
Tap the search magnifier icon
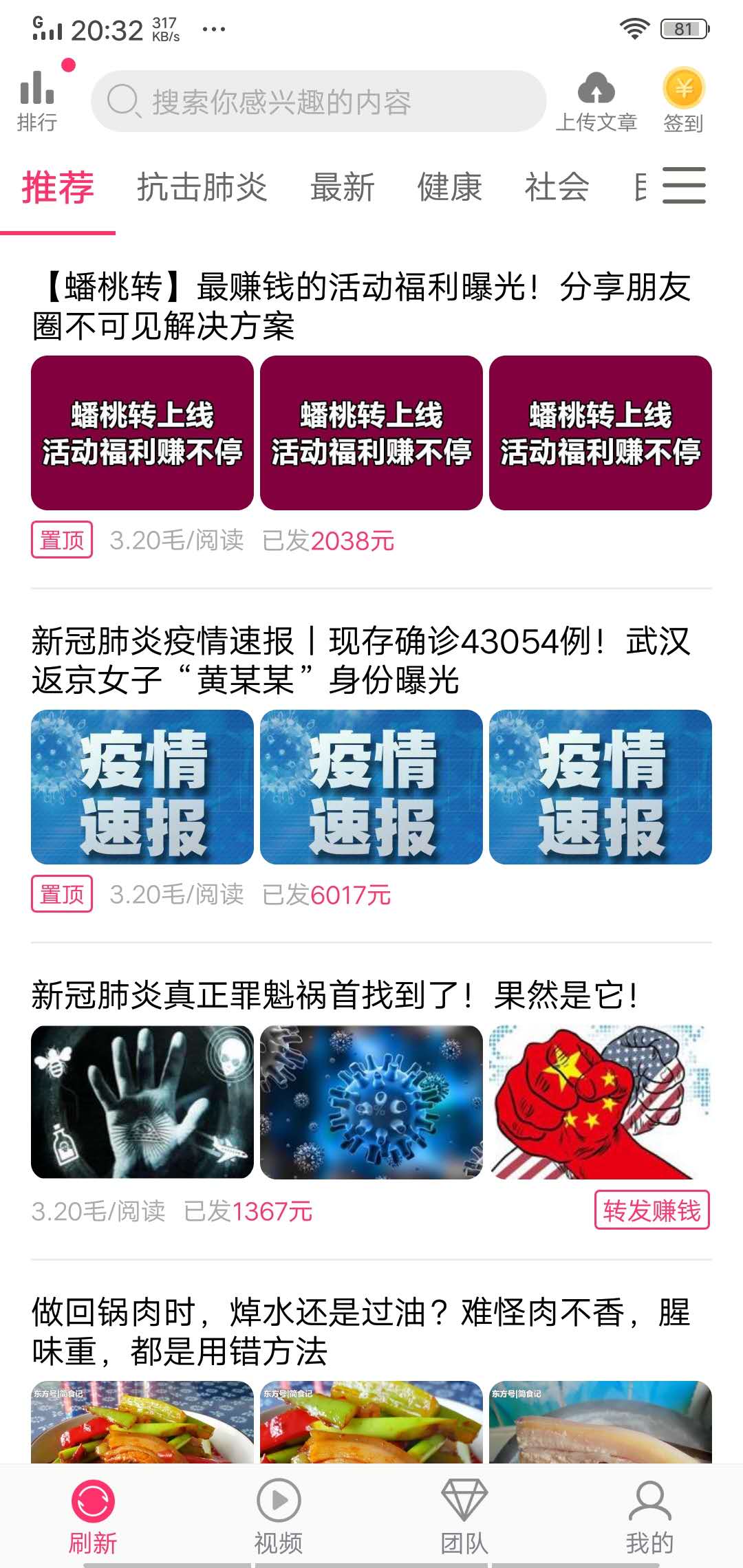(x=125, y=102)
